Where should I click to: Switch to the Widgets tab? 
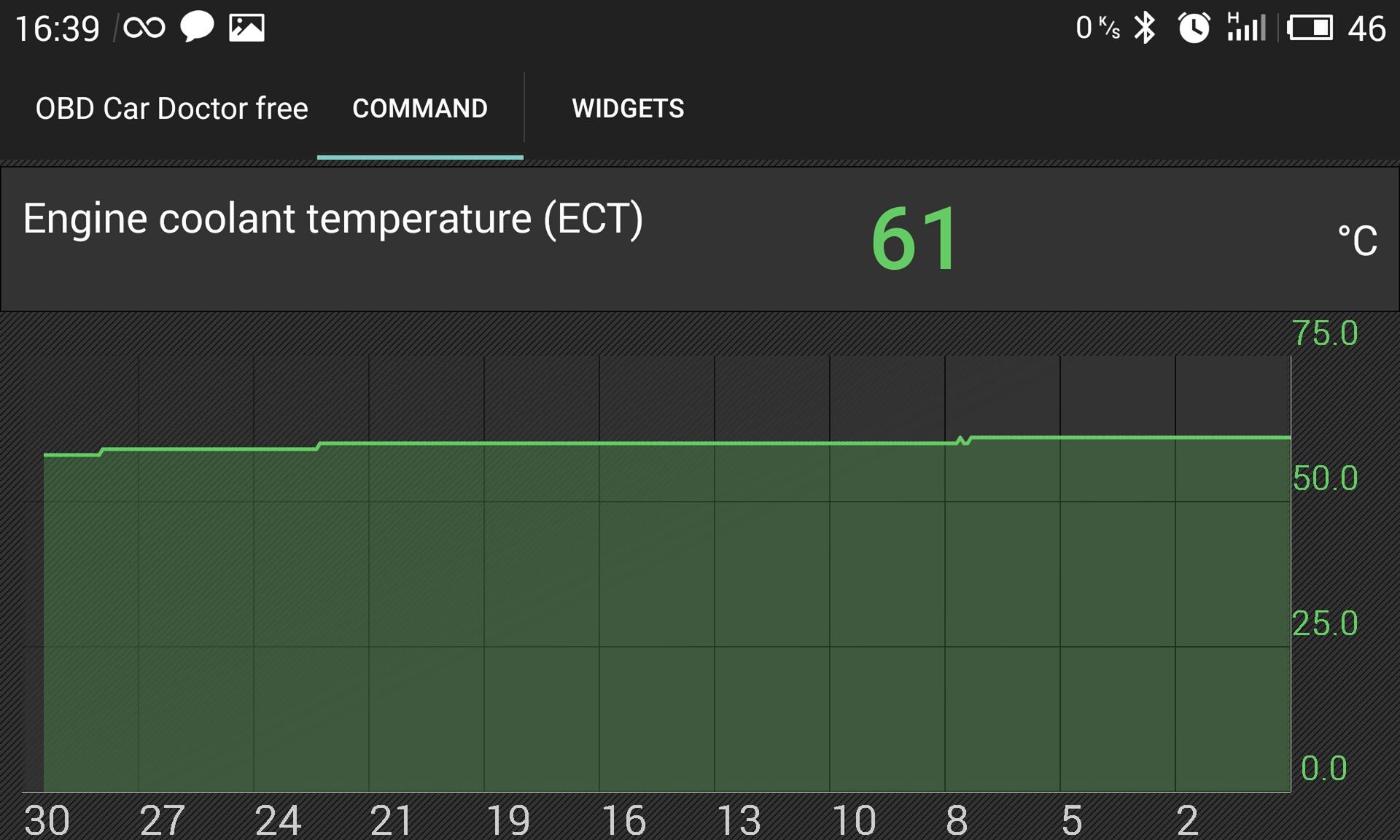[627, 109]
